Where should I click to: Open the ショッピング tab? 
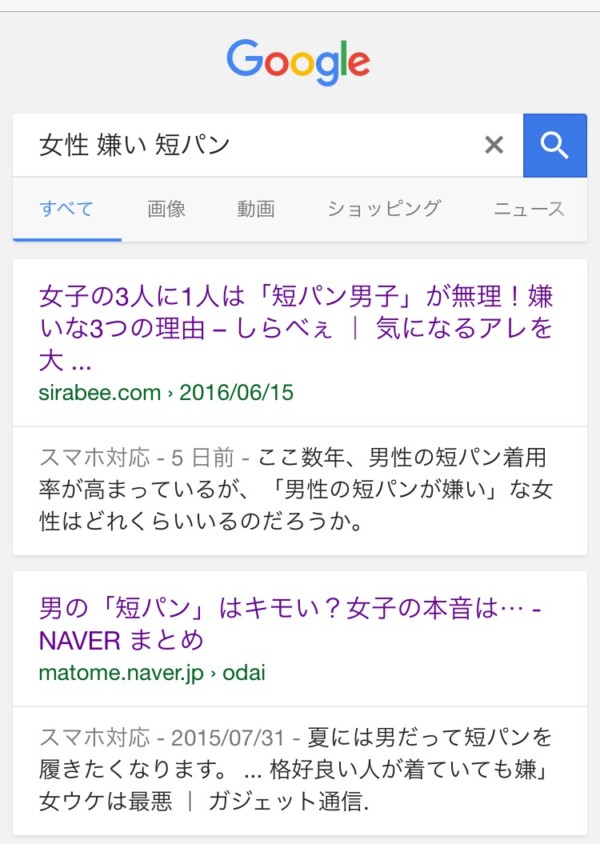pos(384,209)
